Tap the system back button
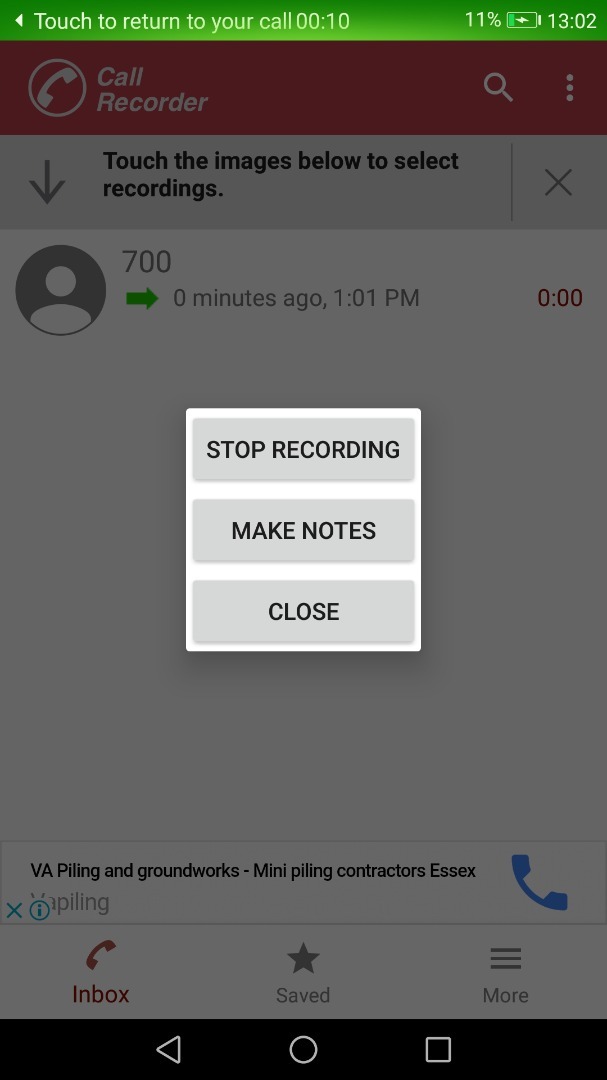 pyautogui.click(x=169, y=1050)
